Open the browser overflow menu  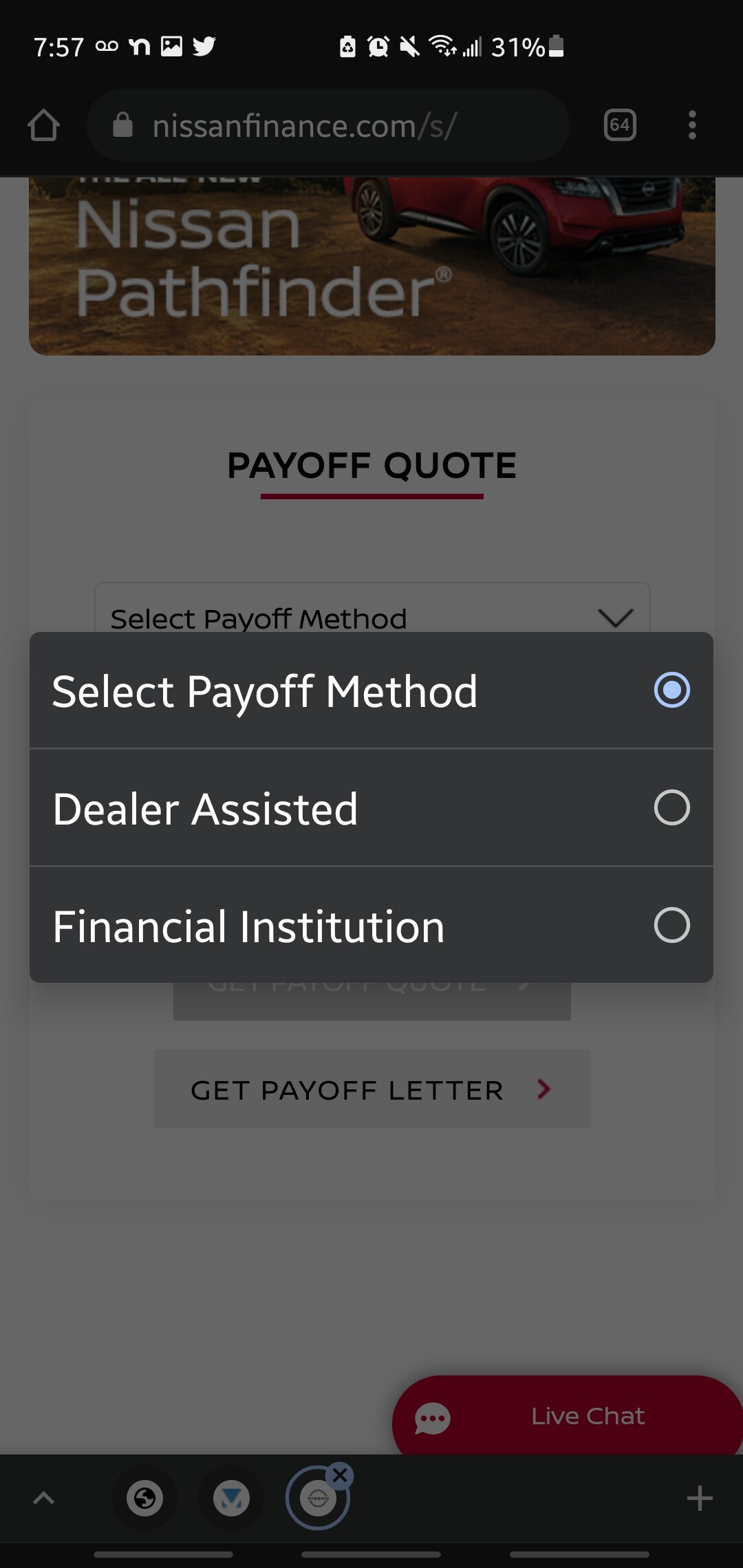point(692,125)
